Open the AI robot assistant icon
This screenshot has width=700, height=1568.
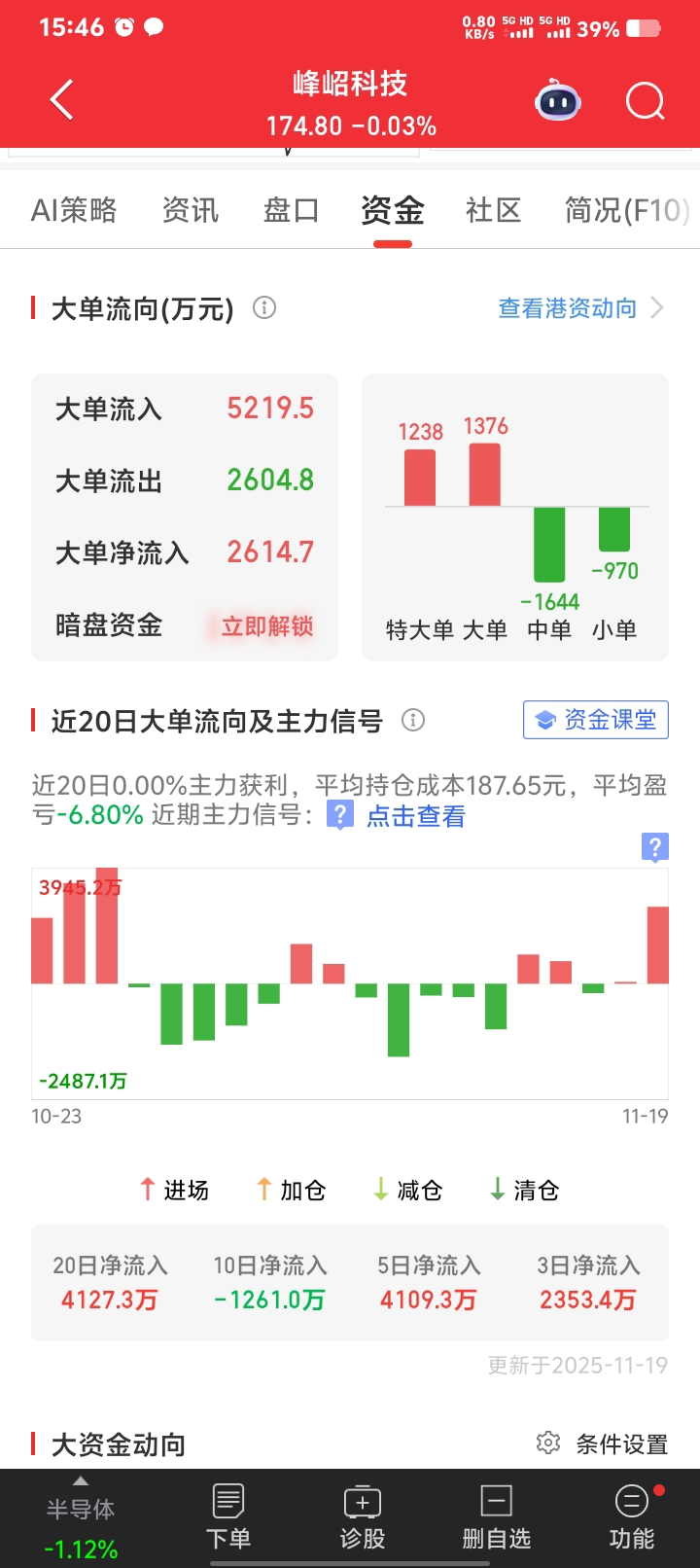tap(558, 100)
